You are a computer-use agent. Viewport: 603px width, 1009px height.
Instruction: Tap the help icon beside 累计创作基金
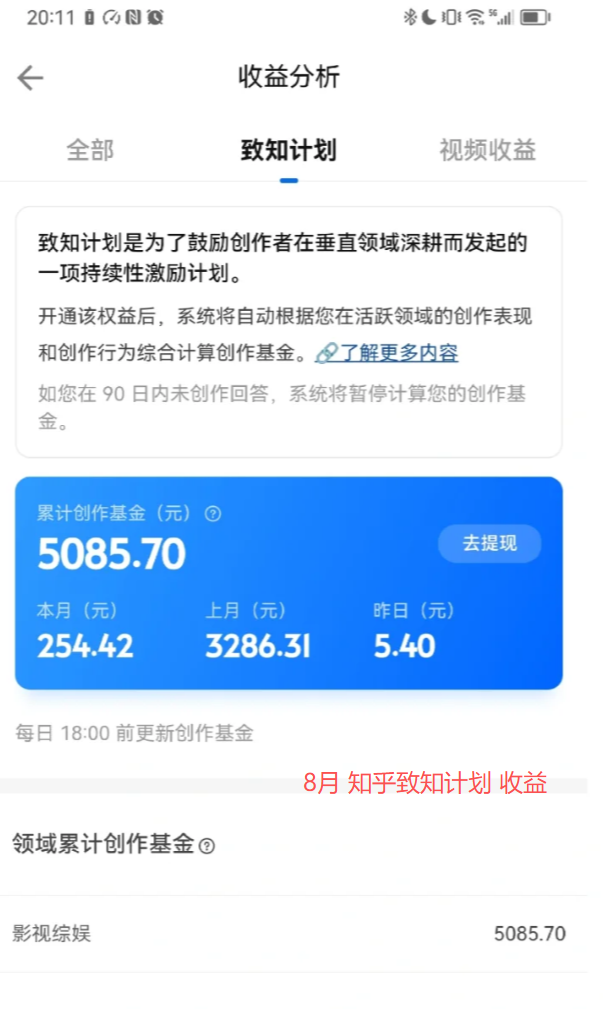[x=212, y=514]
